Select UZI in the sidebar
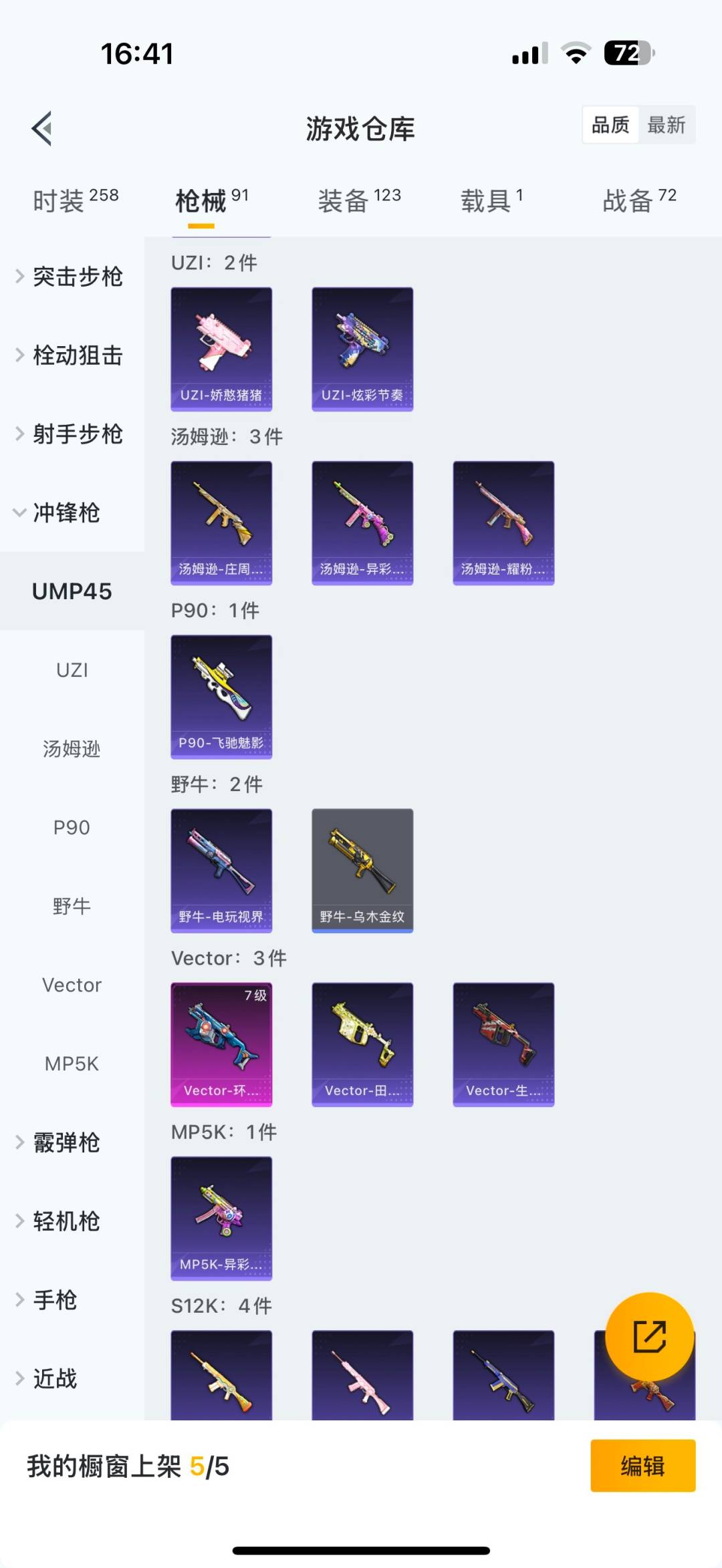Image resolution: width=722 pixels, height=1568 pixels. point(72,671)
